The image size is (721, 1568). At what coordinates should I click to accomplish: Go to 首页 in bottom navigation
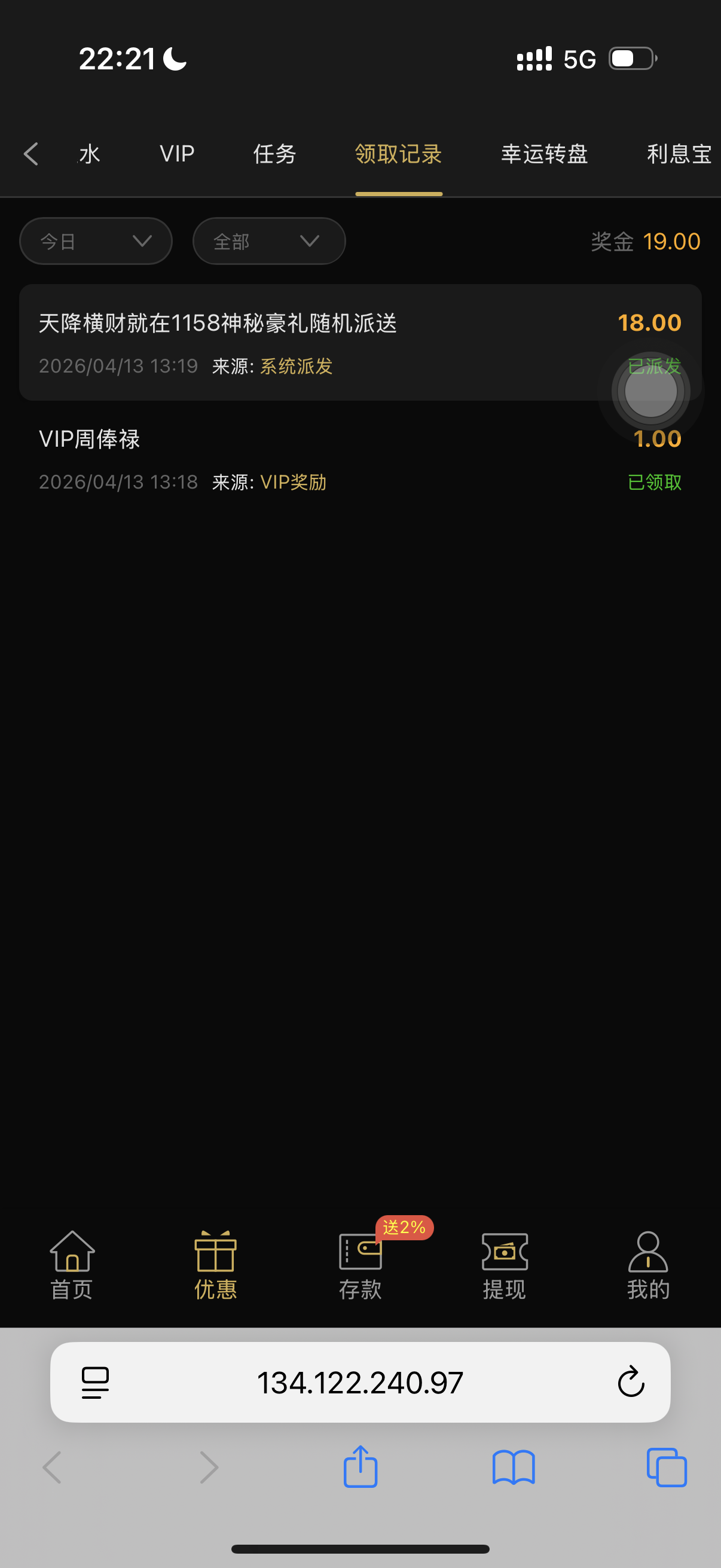72,1265
